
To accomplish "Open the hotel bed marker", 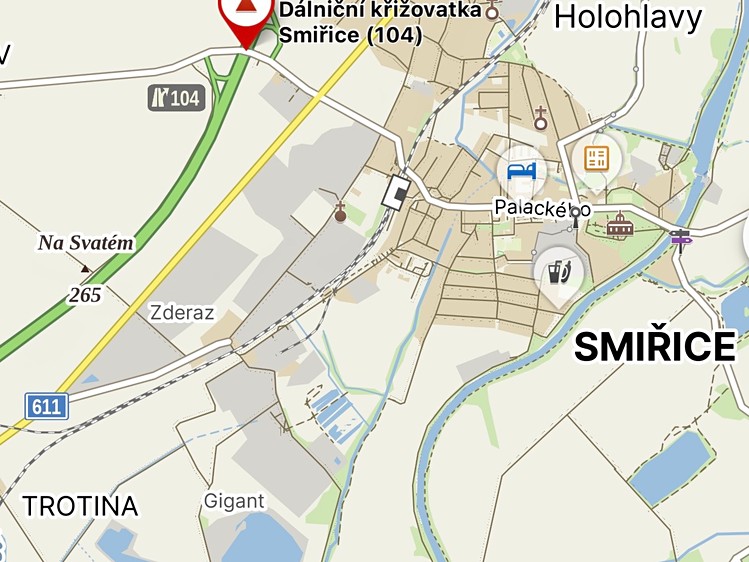I will point(522,171).
